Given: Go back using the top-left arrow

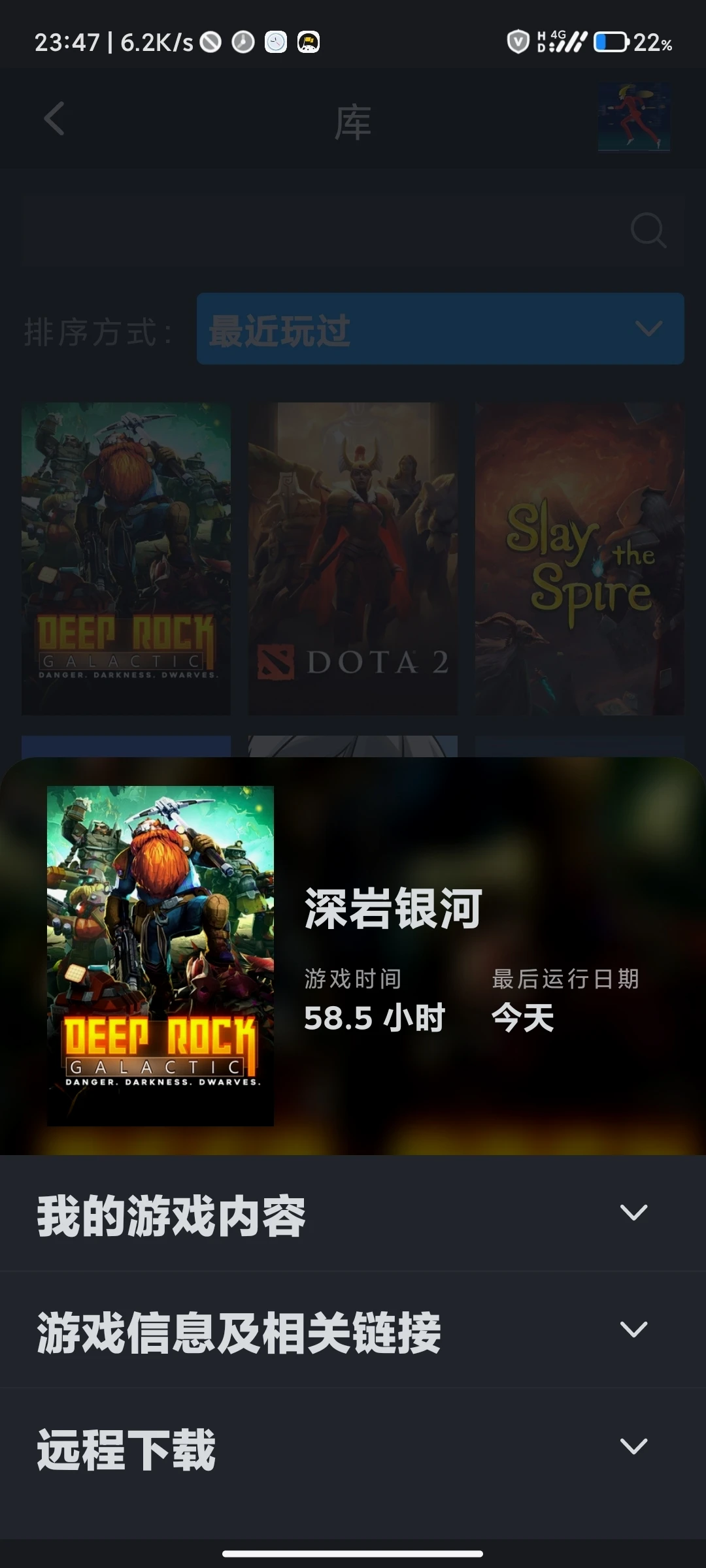Looking at the screenshot, I should (x=54, y=119).
